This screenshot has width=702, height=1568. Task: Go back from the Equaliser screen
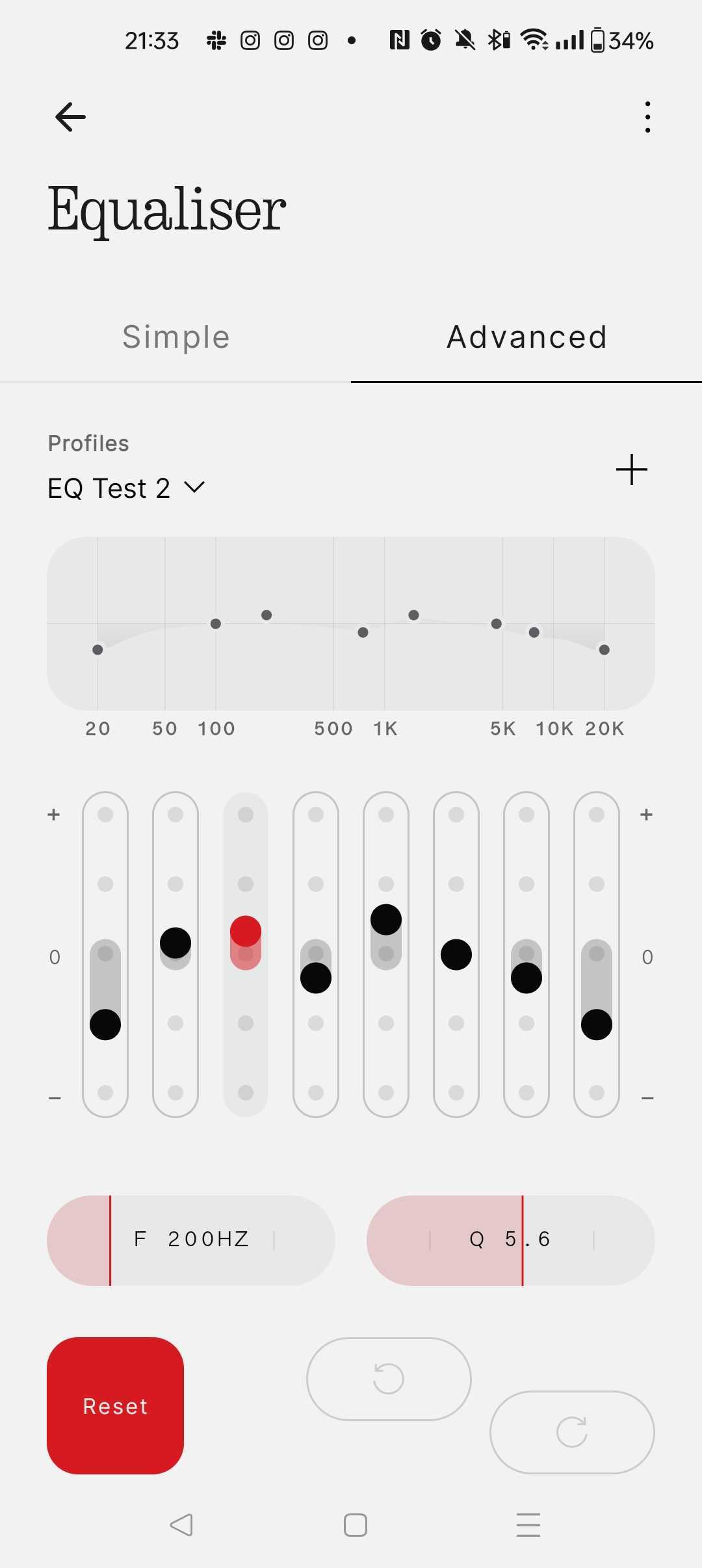[70, 117]
